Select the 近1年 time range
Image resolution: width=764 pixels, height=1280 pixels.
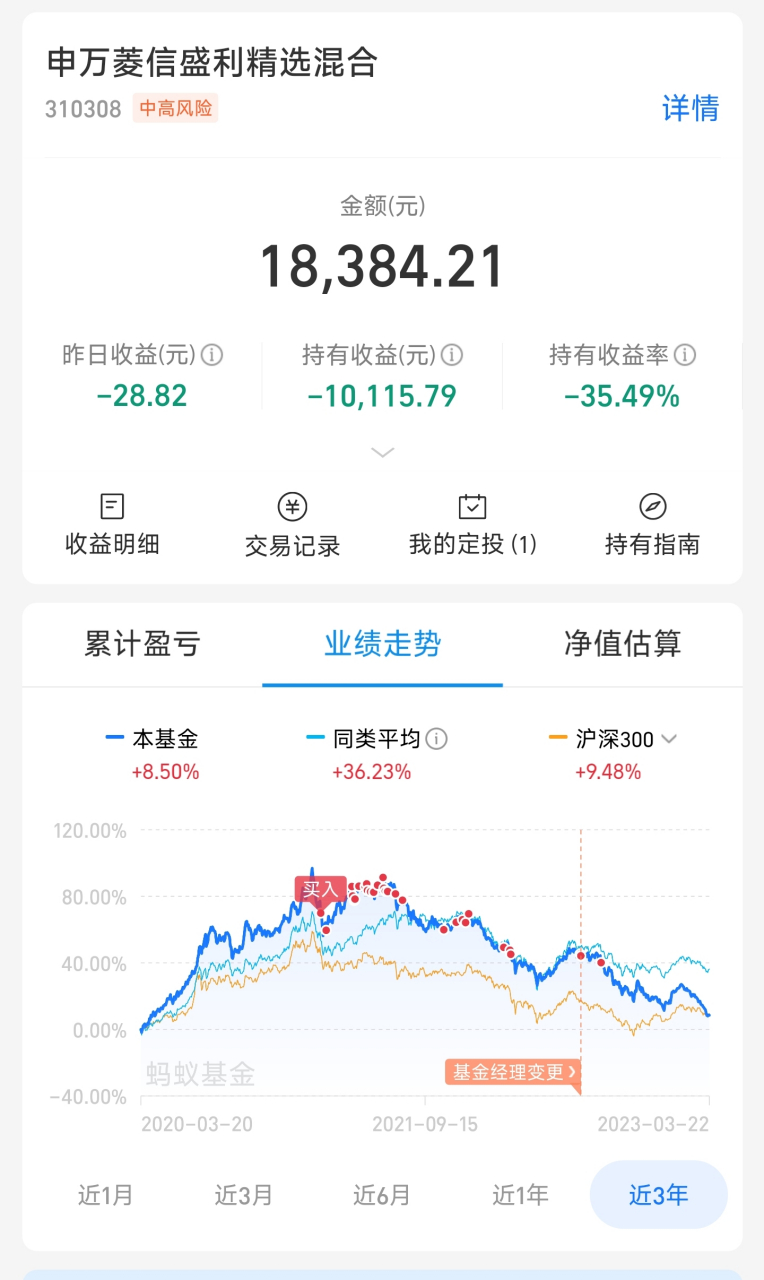click(x=519, y=1194)
